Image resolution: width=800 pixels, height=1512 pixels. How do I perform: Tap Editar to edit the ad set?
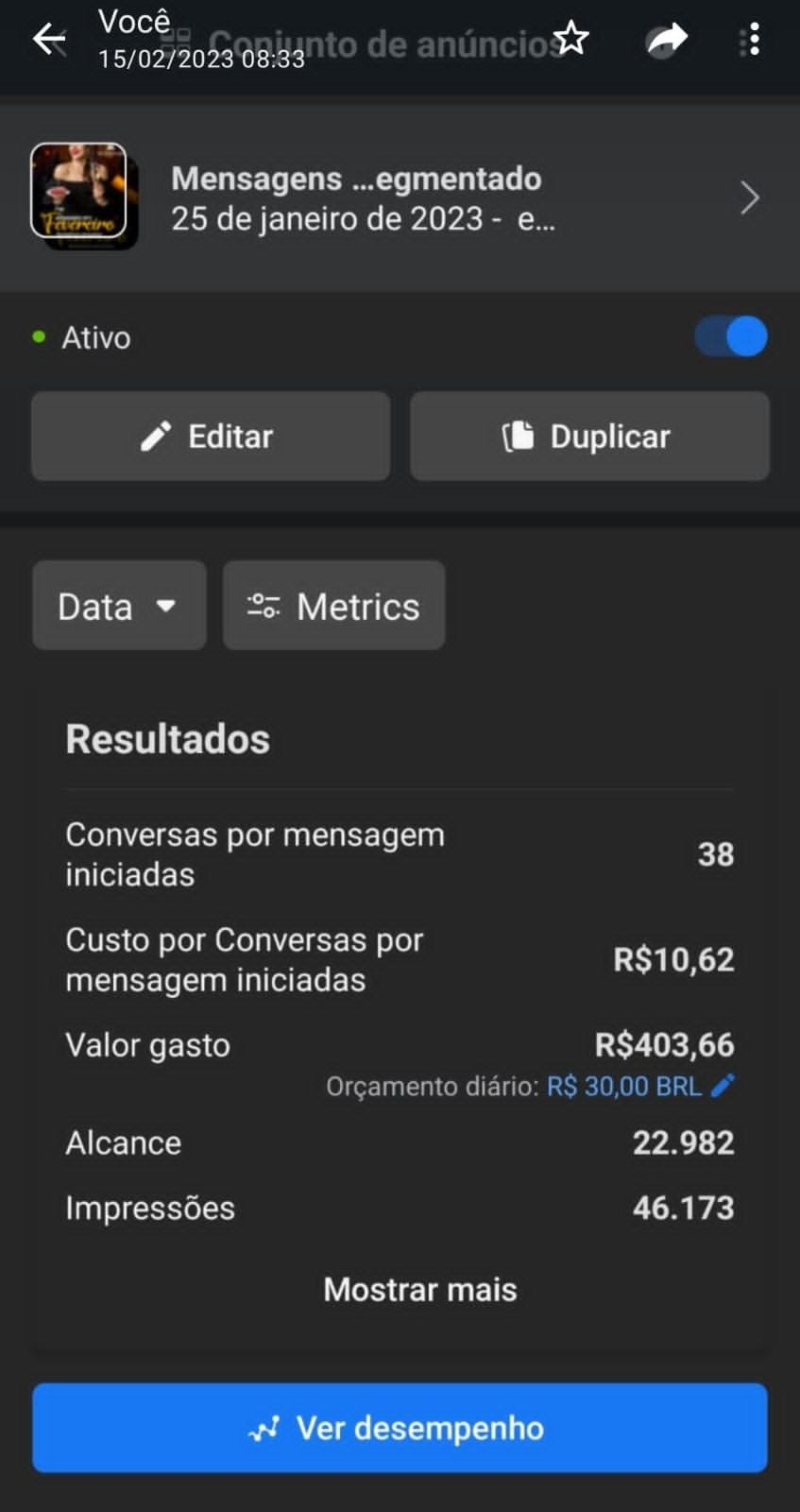coord(211,437)
